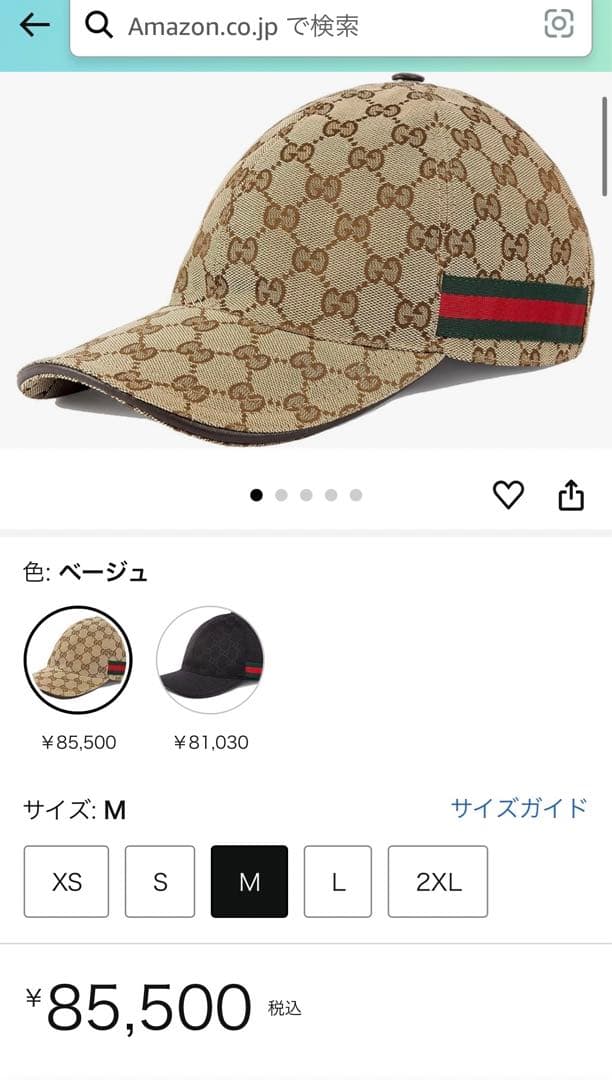Pick size S
This screenshot has height=1080, width=612.
click(x=160, y=882)
